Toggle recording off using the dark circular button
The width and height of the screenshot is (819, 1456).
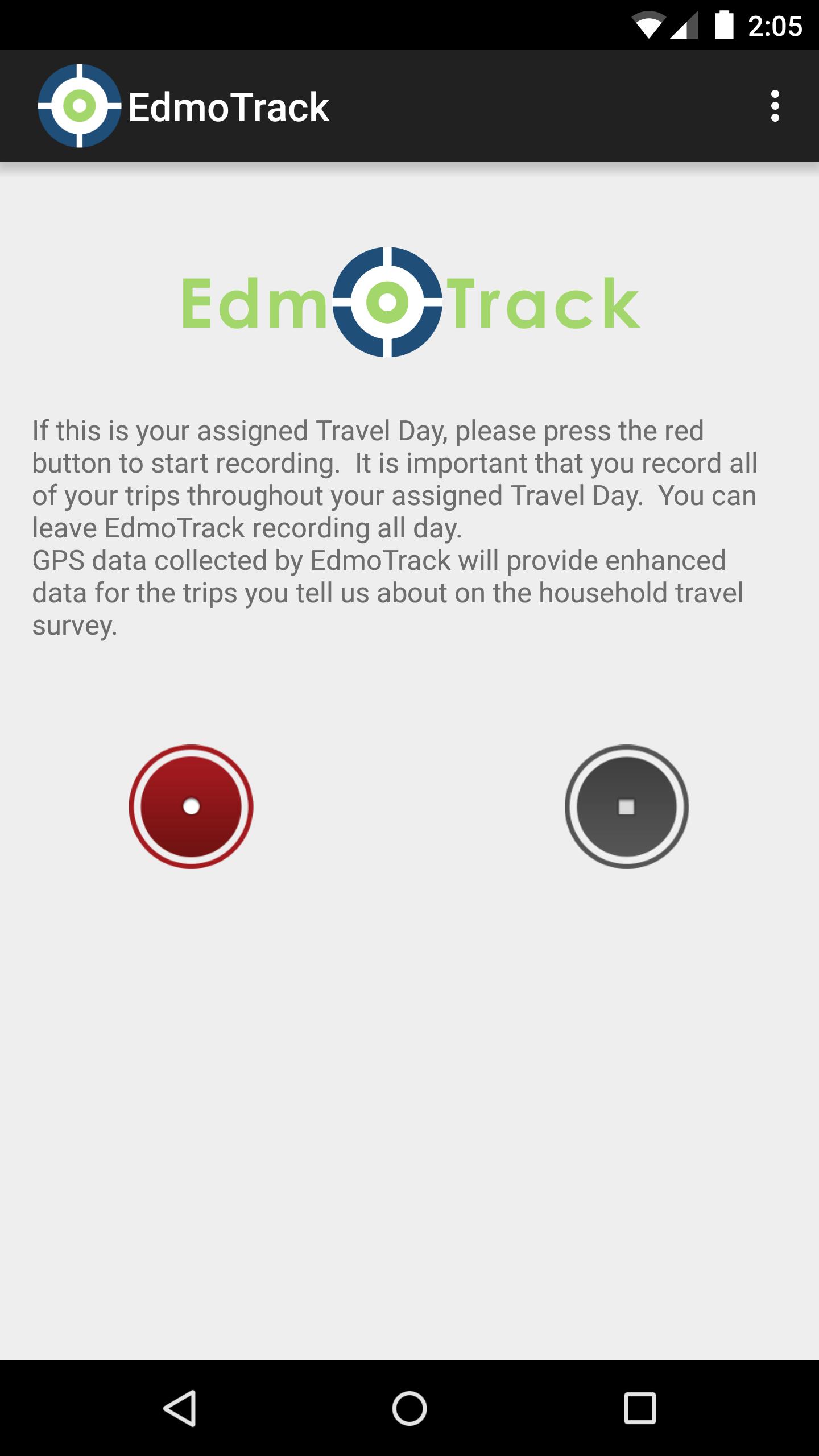coord(626,806)
